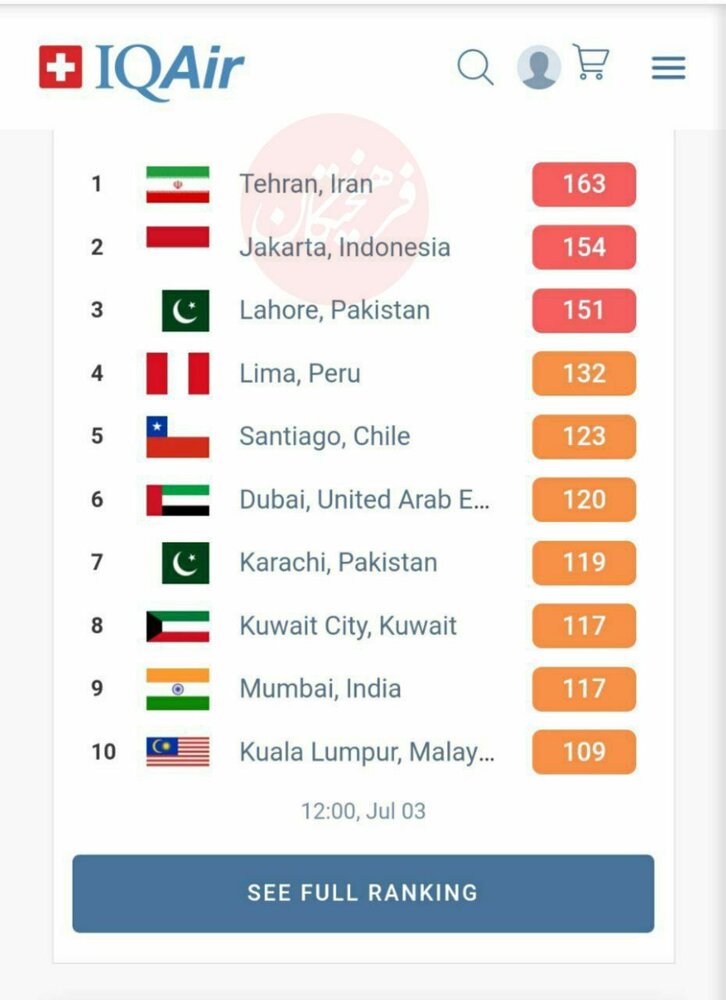Open the search icon
The height and width of the screenshot is (1000, 726).
(475, 67)
